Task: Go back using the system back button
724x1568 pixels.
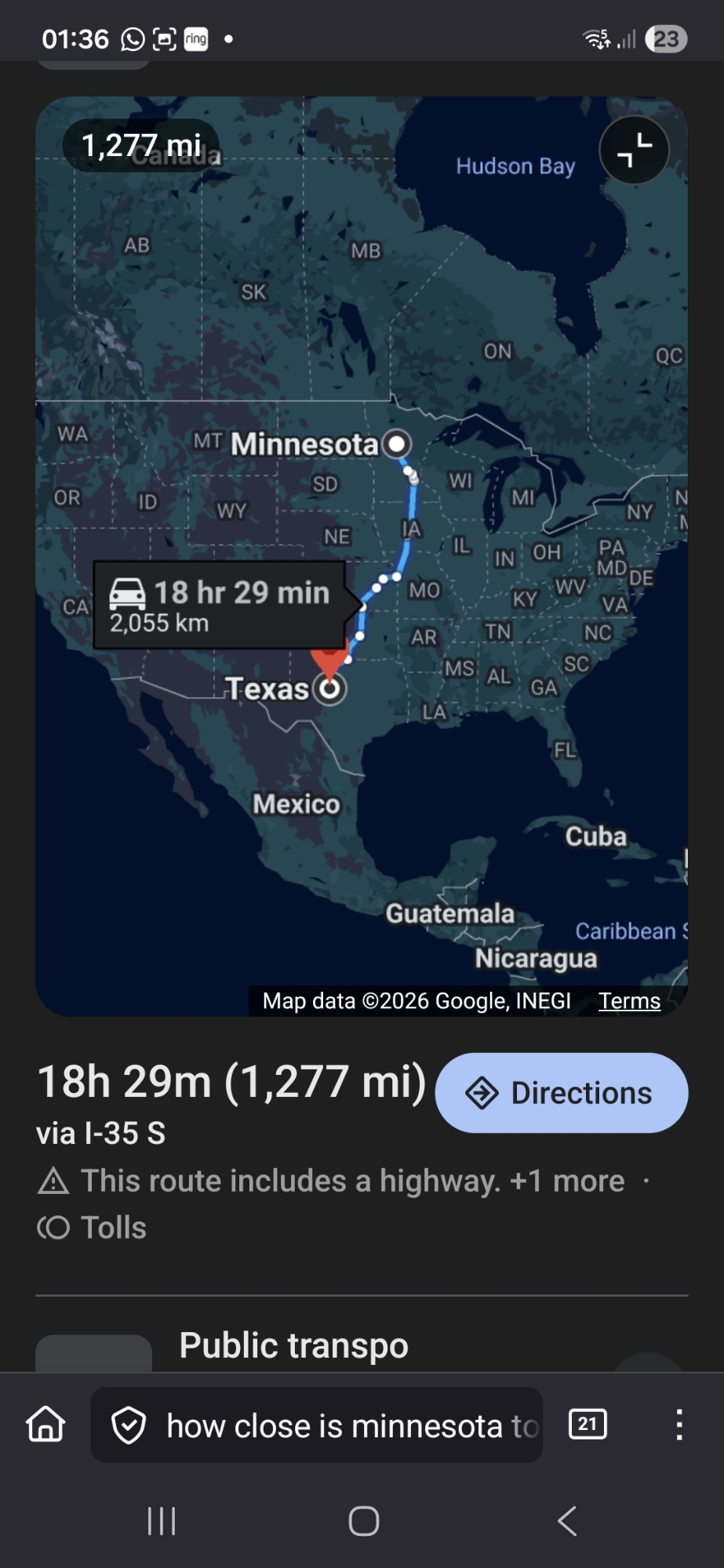Action: [x=566, y=1521]
